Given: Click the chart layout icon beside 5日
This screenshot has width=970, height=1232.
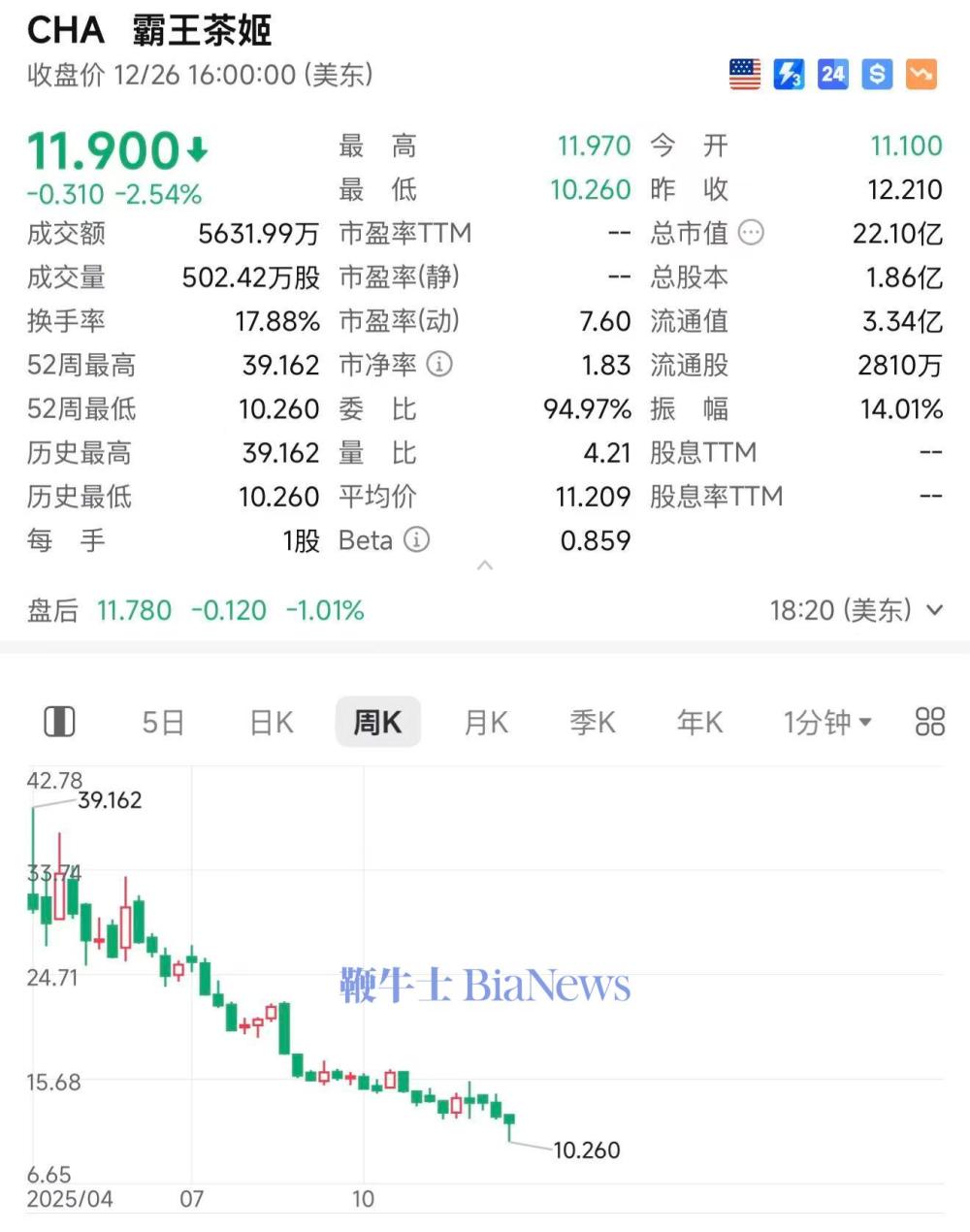Looking at the screenshot, I should [x=59, y=722].
